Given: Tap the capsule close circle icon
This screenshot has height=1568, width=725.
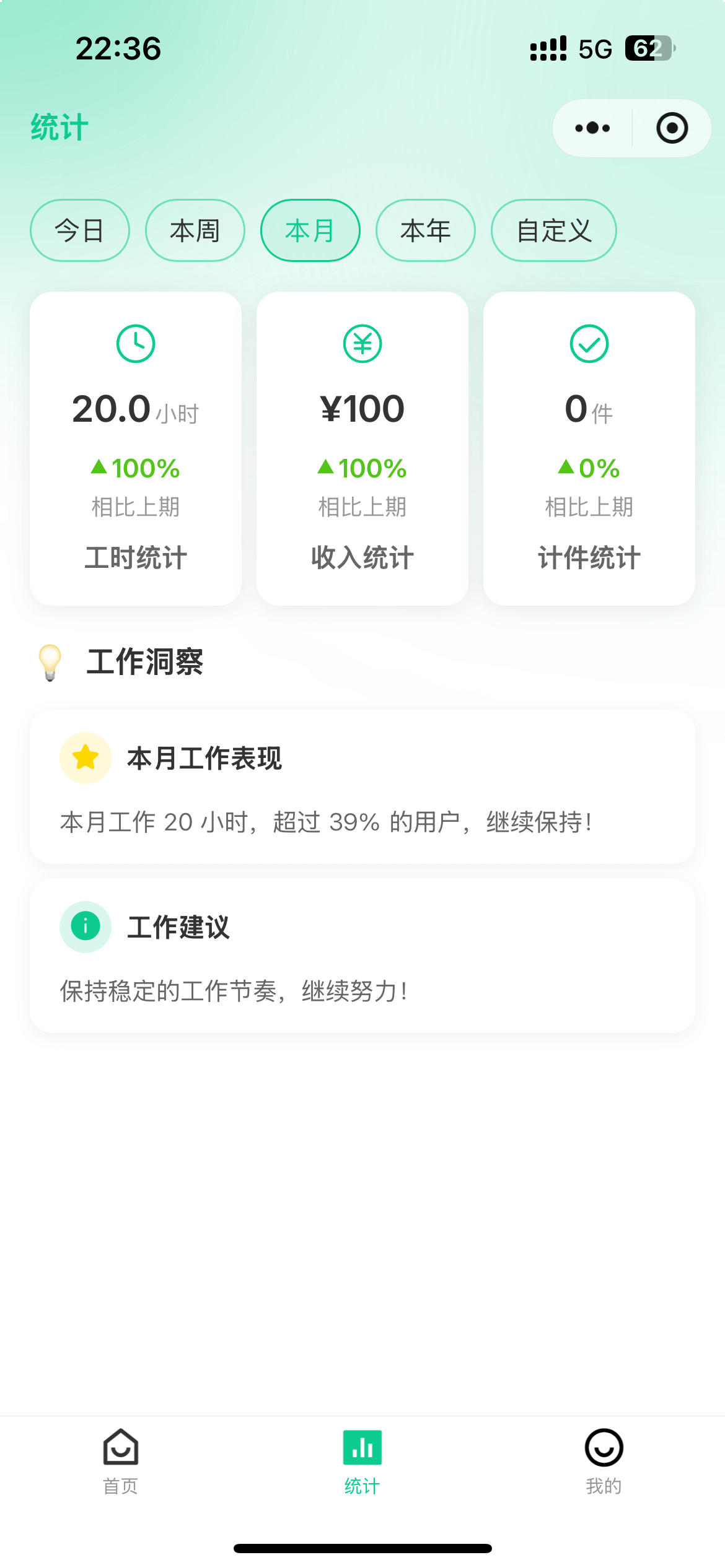Looking at the screenshot, I should (x=672, y=128).
